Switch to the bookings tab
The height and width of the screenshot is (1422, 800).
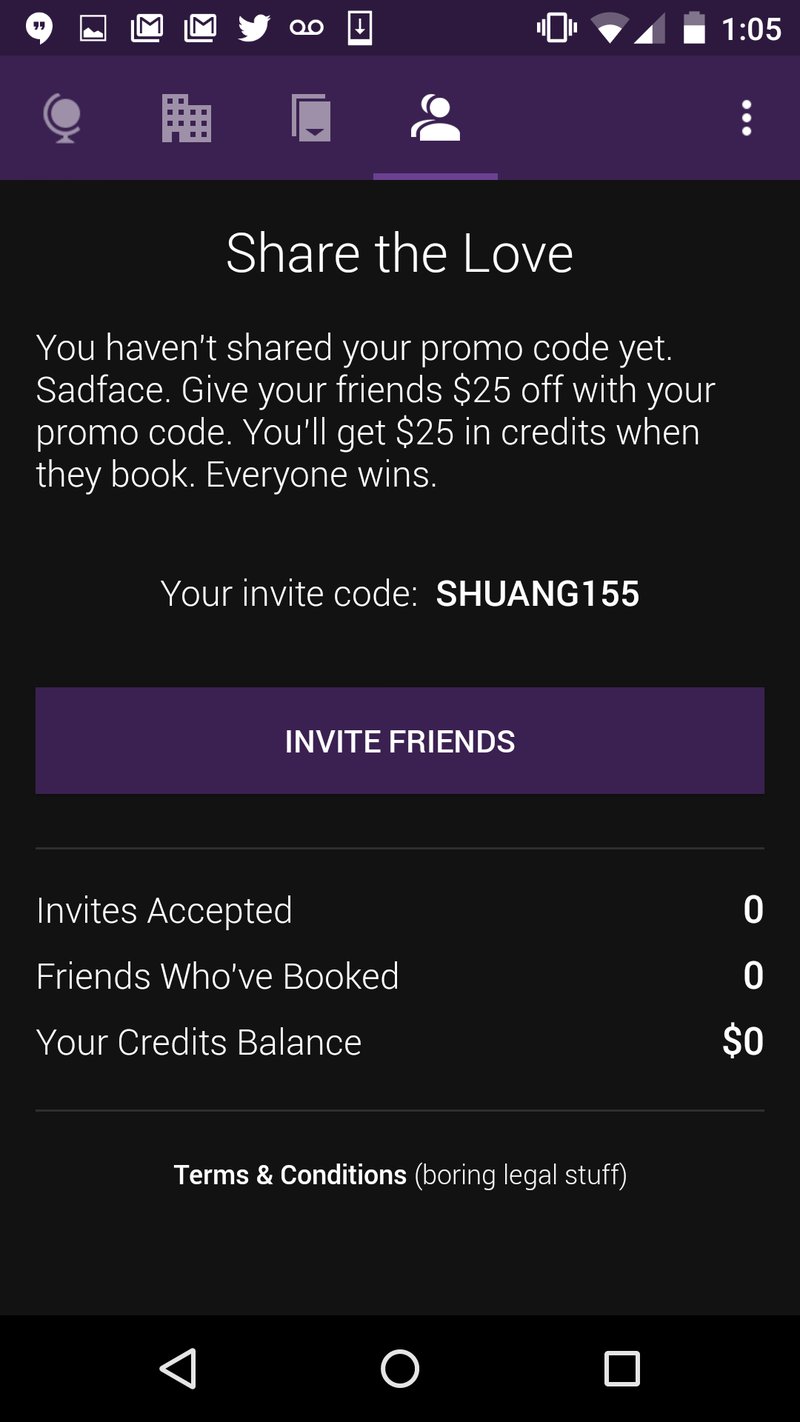click(x=311, y=119)
